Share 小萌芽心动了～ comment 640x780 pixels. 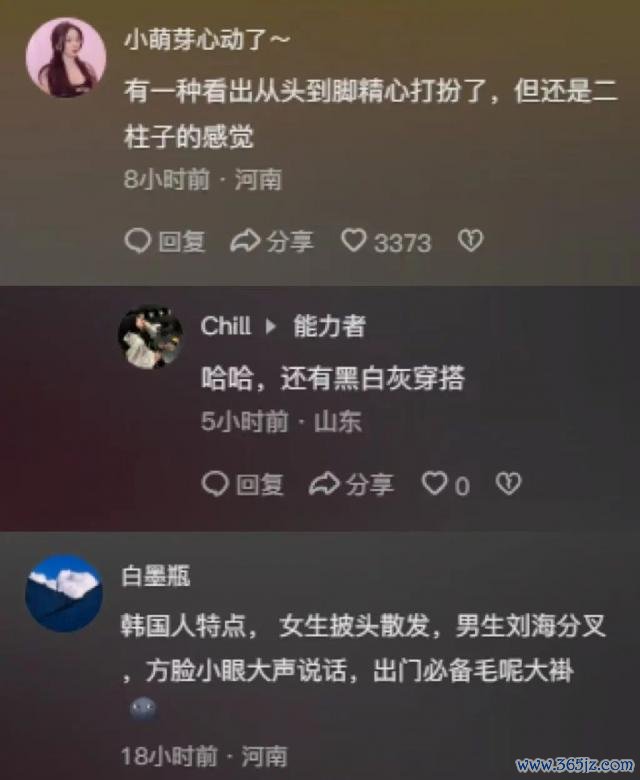tap(272, 241)
